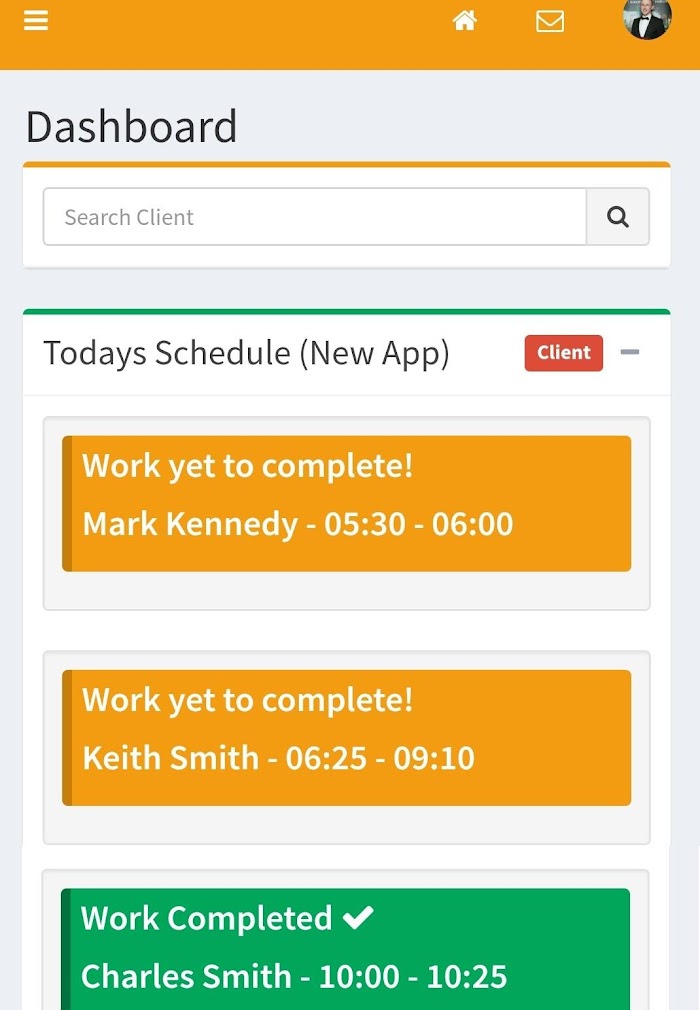Collapse the Todays Schedule panel
Viewport: 700px width, 1010px height.
pyautogui.click(x=629, y=353)
